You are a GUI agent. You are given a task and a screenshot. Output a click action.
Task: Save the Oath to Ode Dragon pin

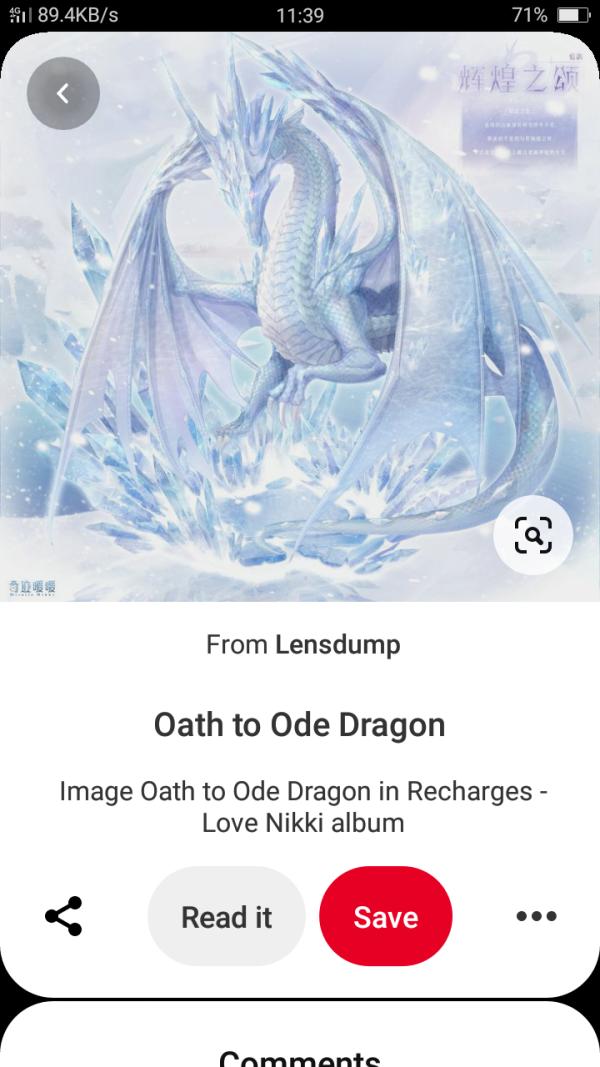pyautogui.click(x=386, y=916)
